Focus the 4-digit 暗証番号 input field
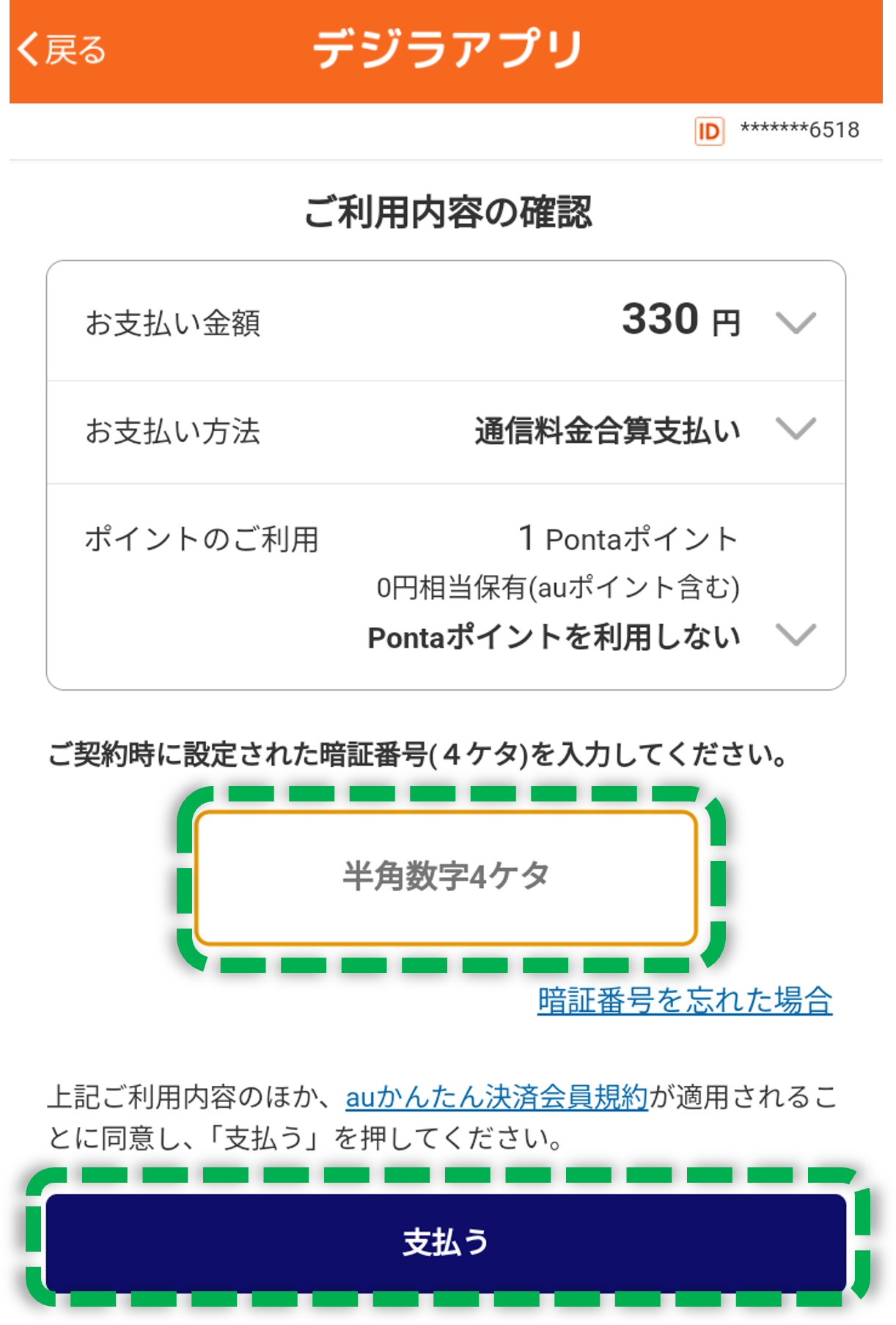The height and width of the screenshot is (1325, 896). (x=446, y=877)
